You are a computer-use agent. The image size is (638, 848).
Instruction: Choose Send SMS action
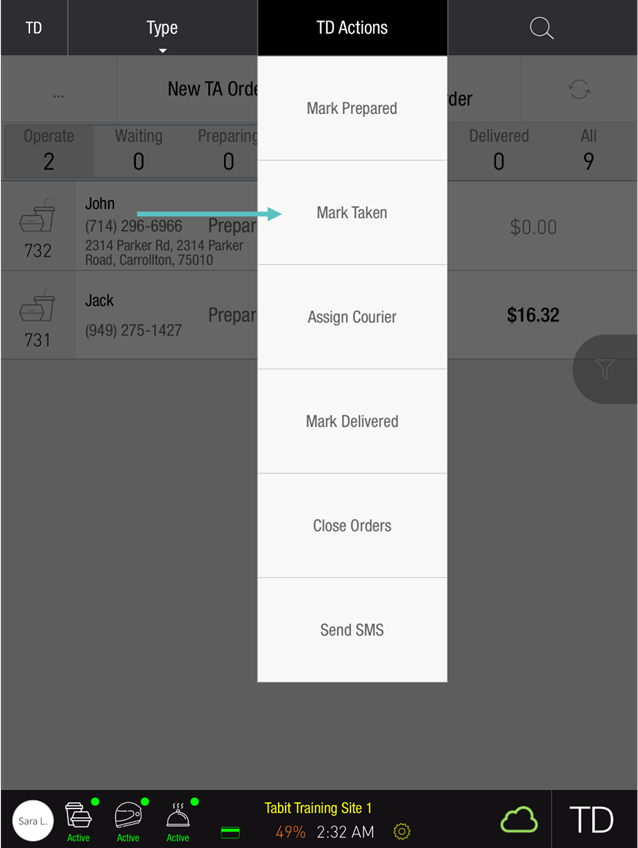[x=352, y=630]
